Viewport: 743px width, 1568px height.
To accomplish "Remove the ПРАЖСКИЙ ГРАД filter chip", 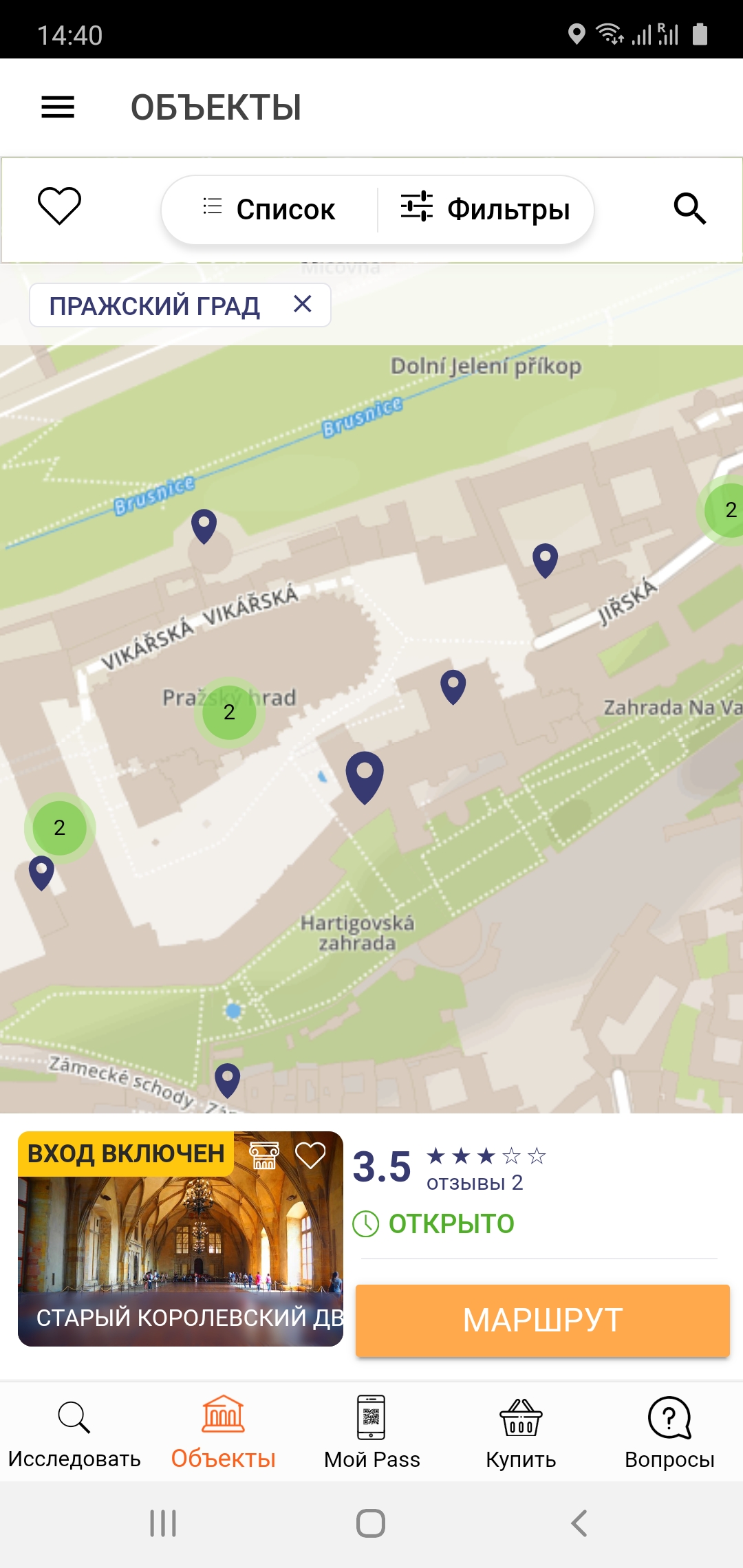I will click(303, 304).
